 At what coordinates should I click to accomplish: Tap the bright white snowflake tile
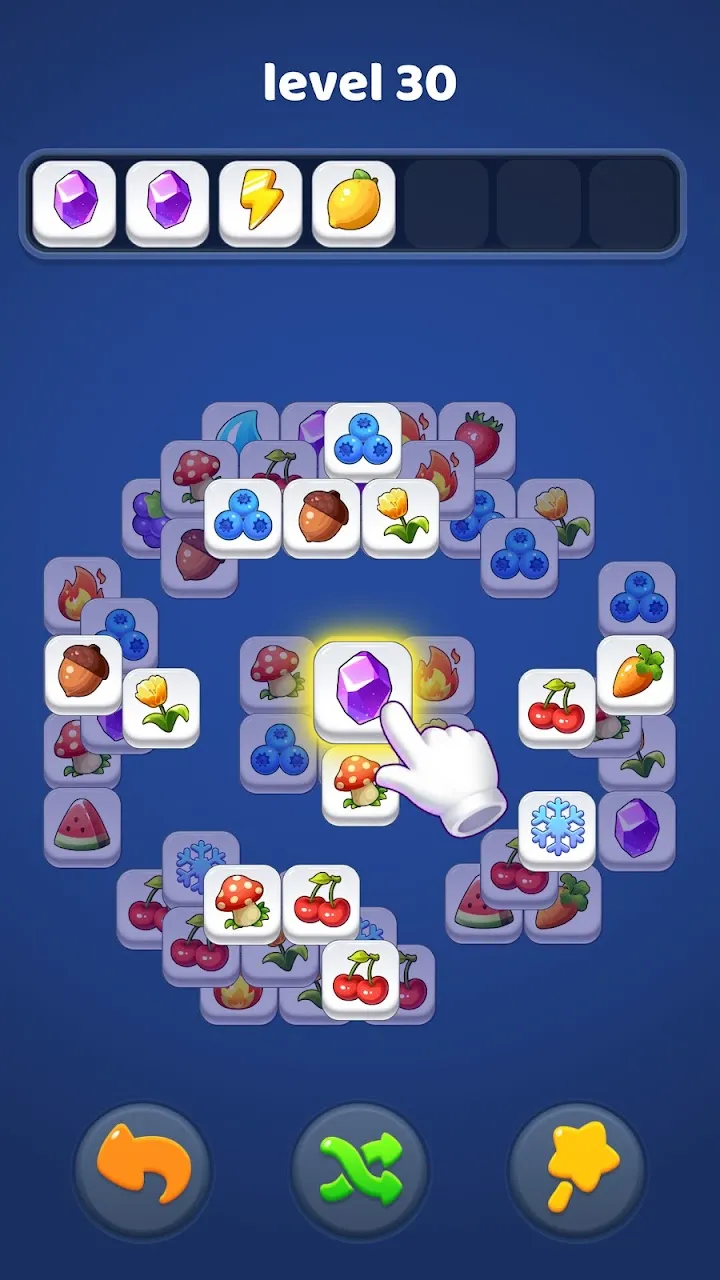556,828
